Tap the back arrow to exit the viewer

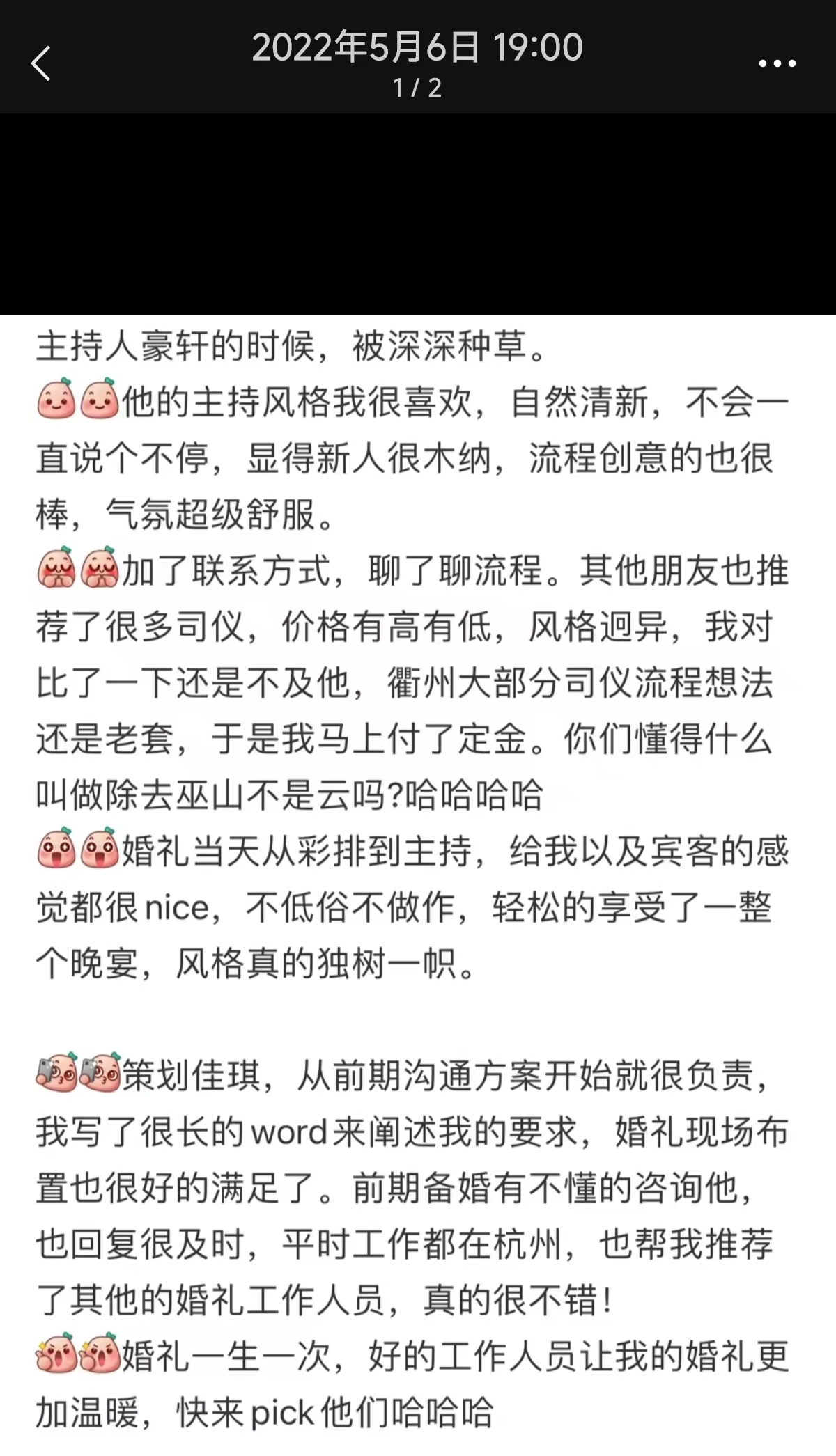pyautogui.click(x=41, y=63)
